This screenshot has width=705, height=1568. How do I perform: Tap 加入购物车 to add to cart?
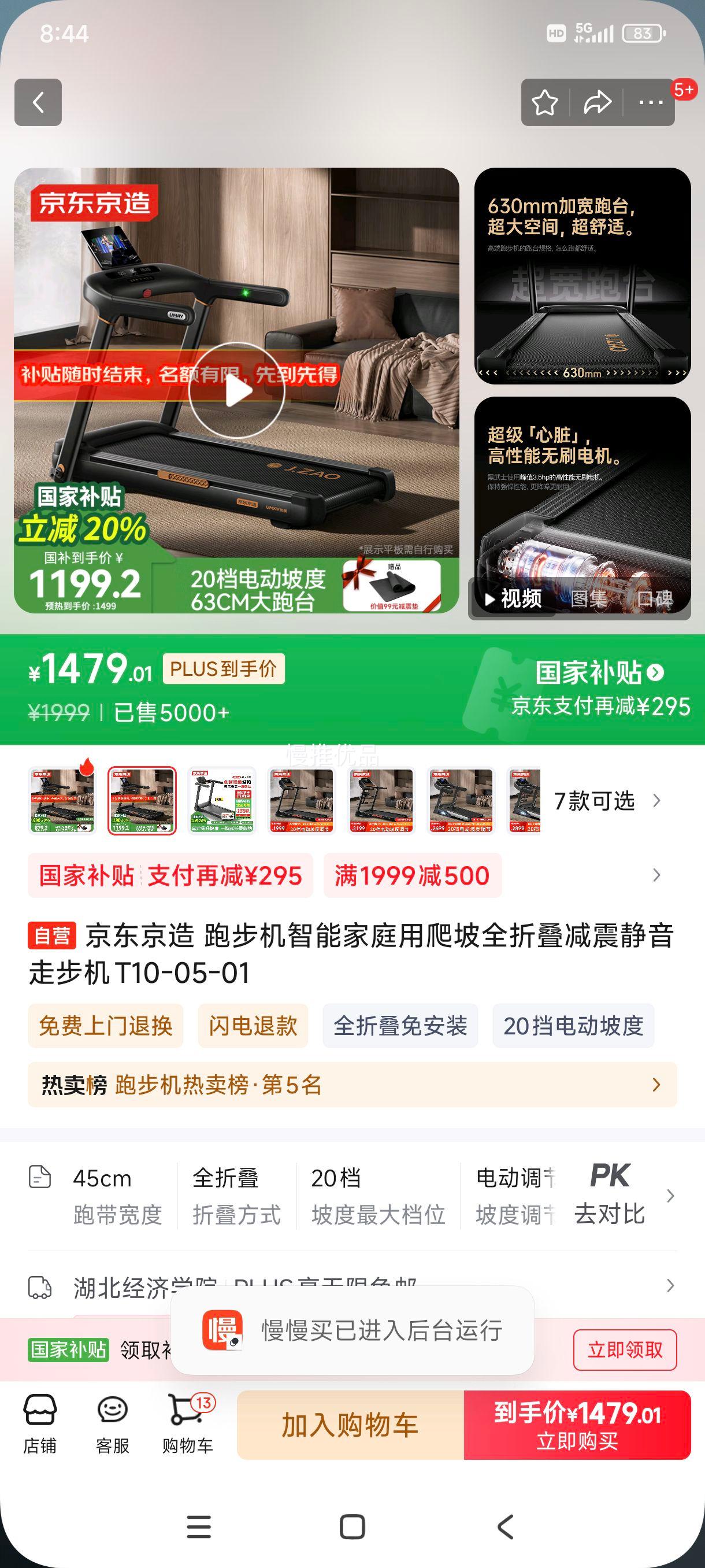[350, 1425]
